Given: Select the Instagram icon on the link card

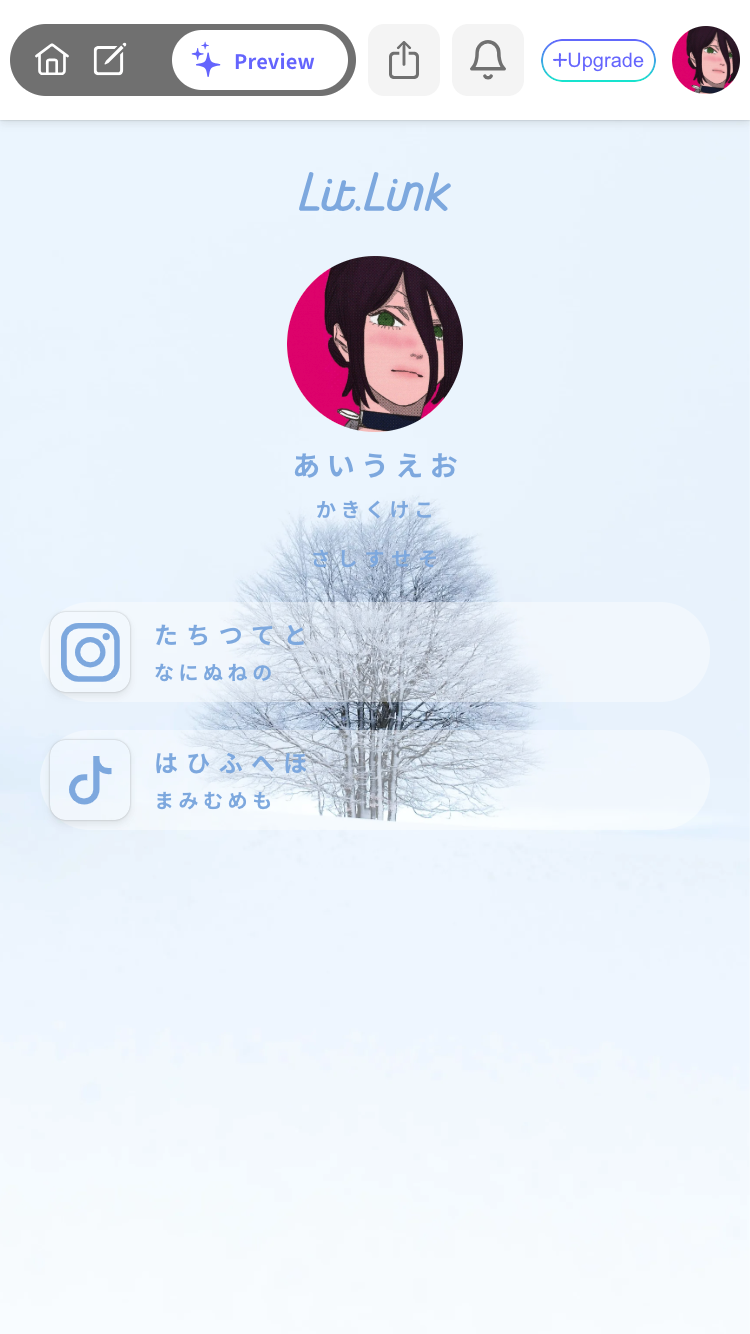Looking at the screenshot, I should (x=90, y=652).
